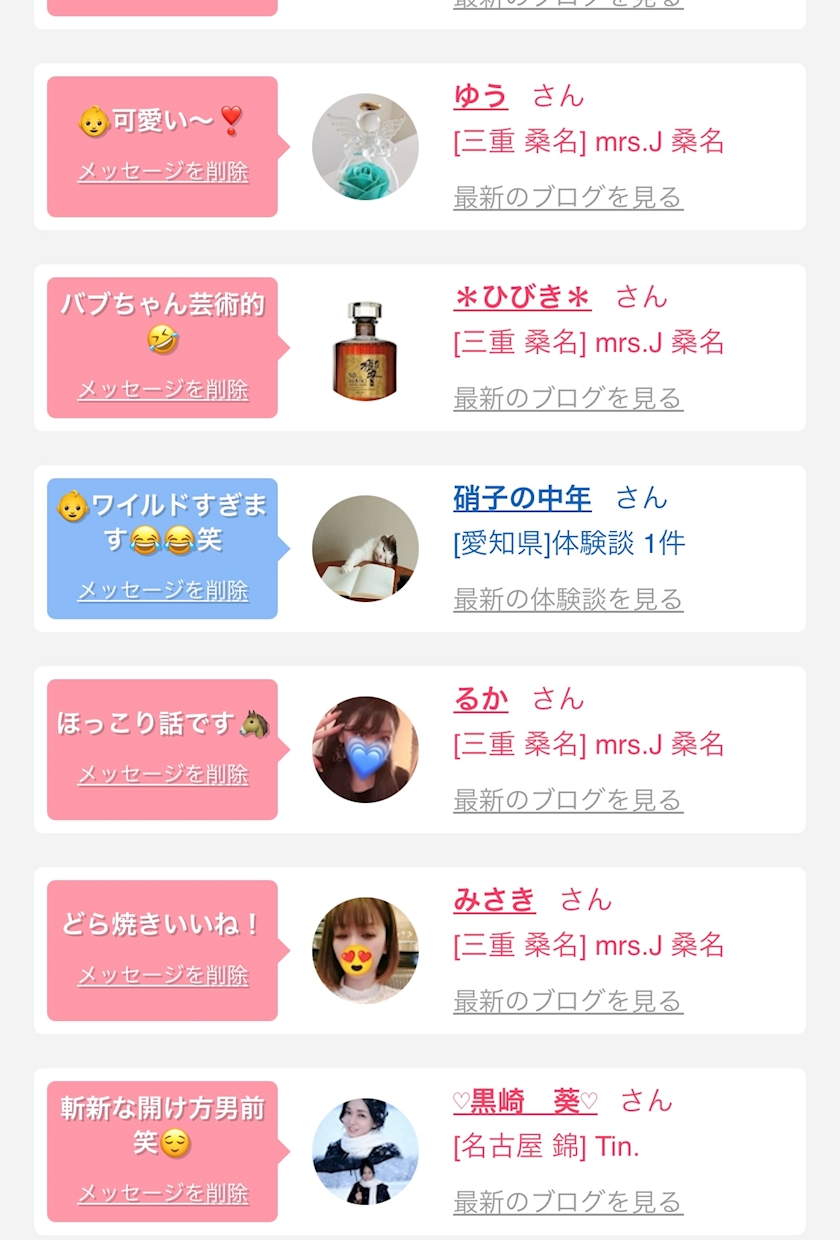Open ♡黒崎 葵♡ profile link

click(525, 1101)
